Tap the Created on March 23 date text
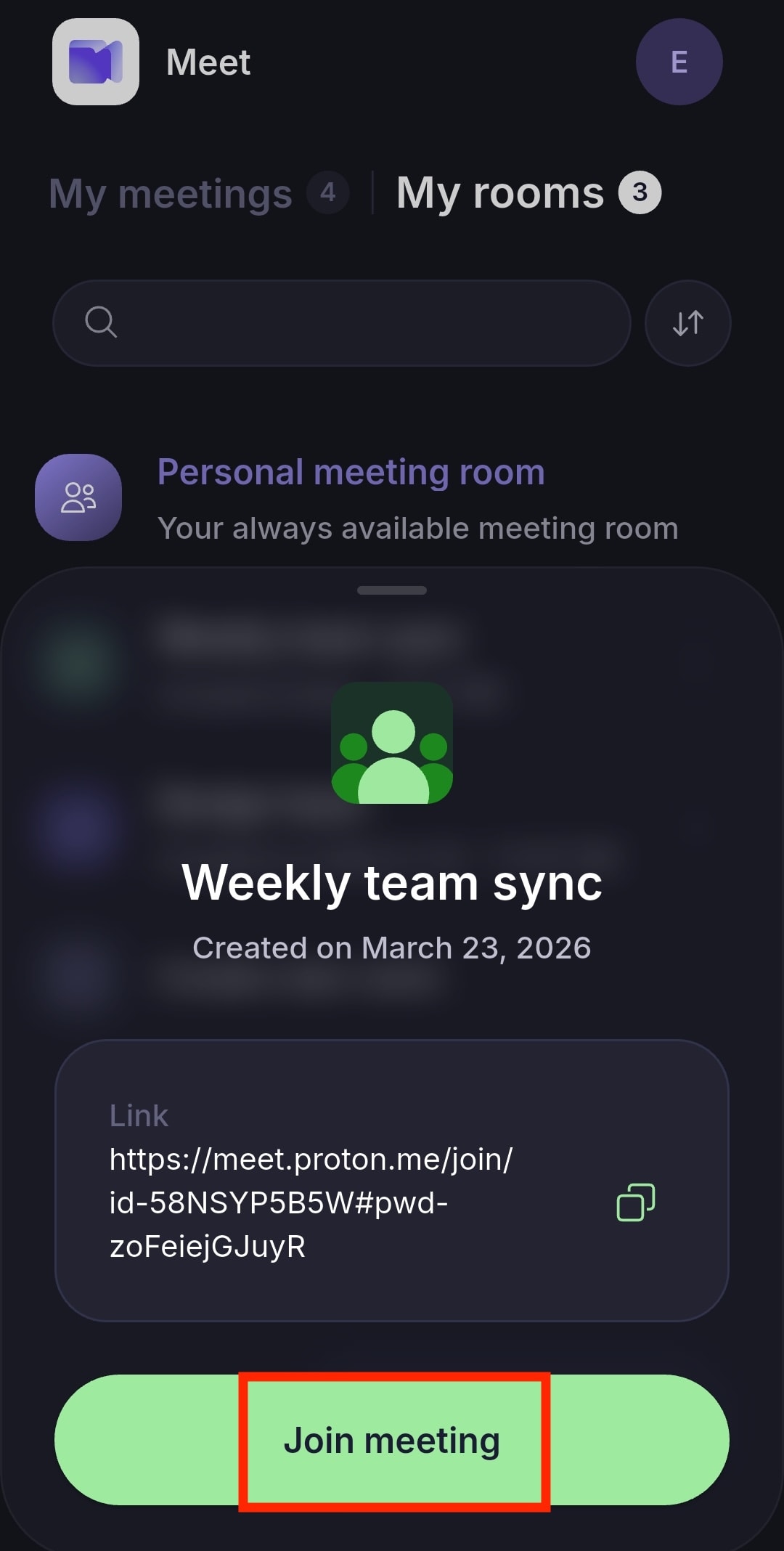The image size is (784, 1551). pos(392,946)
